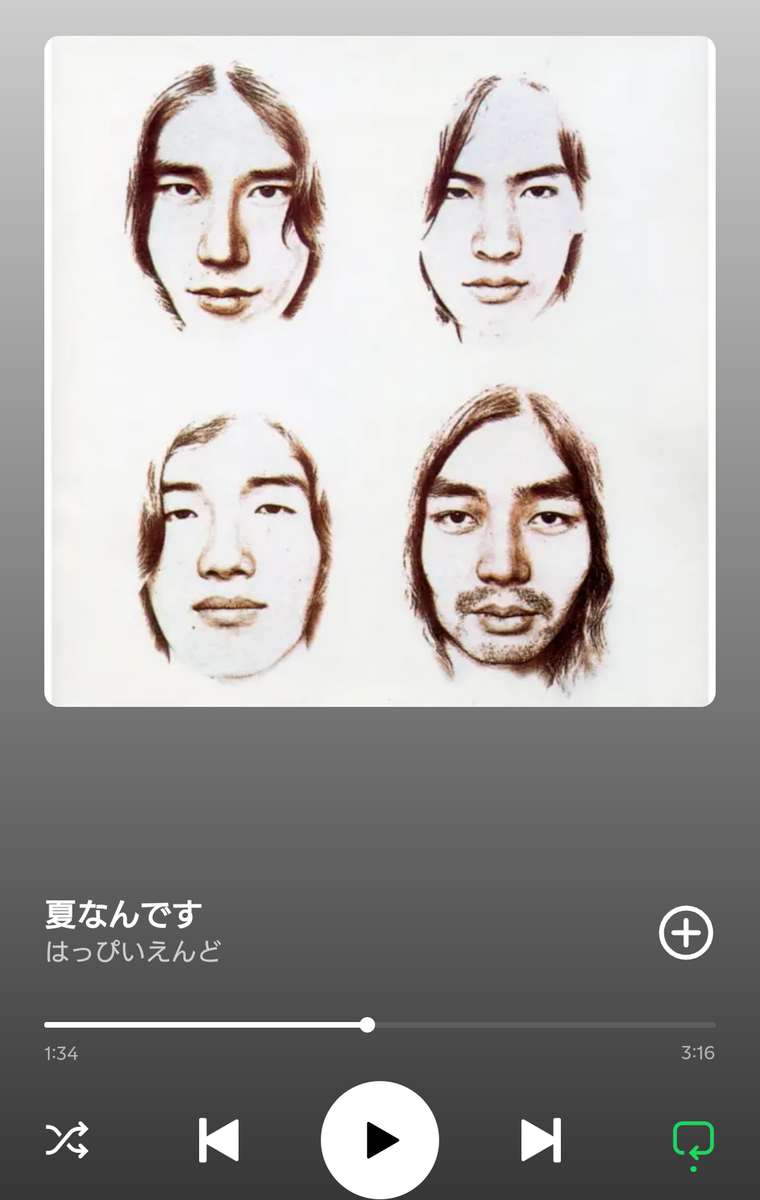
Task: Start playback with the play button
Action: [x=380, y=1140]
